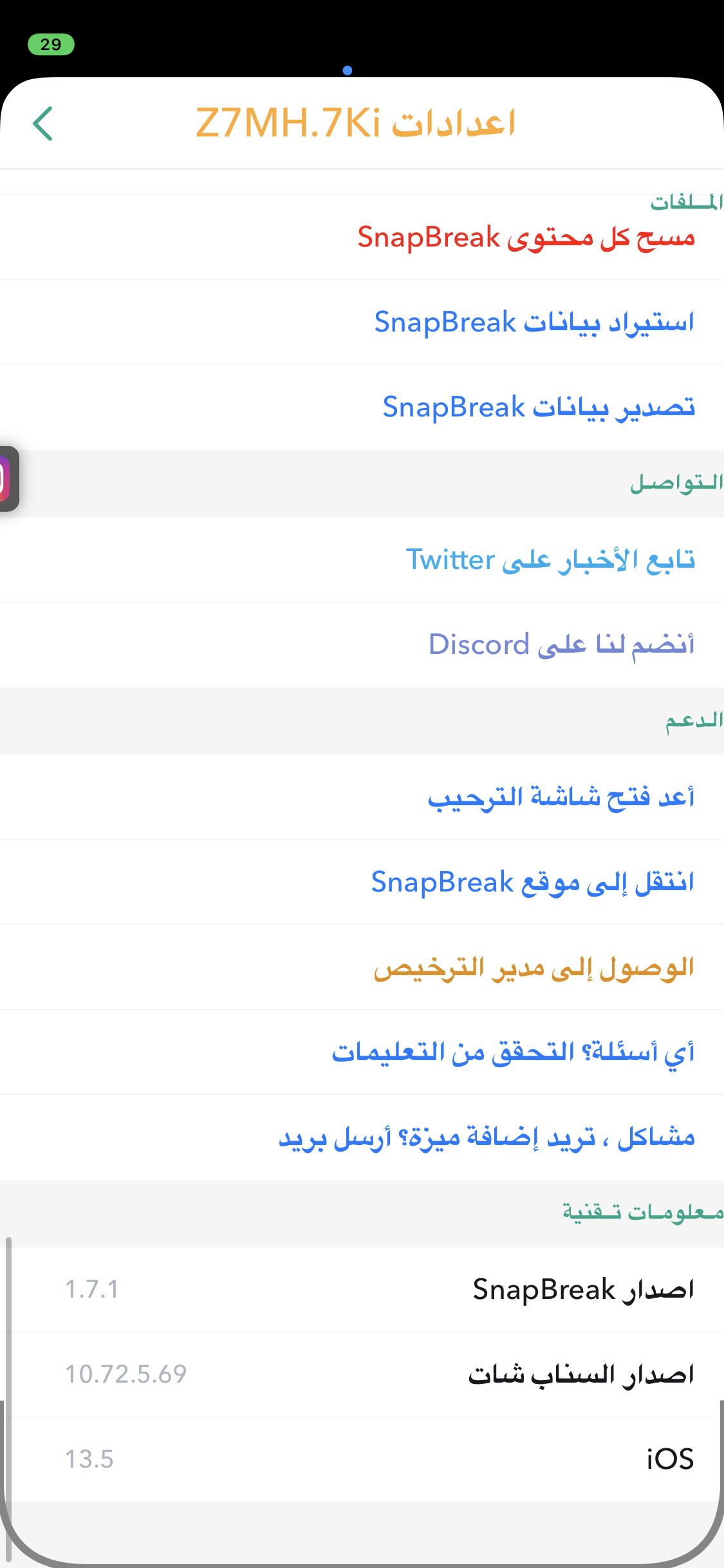Tap the Instagram floating icon at the left edge
This screenshot has height=1568, width=724.
point(8,479)
